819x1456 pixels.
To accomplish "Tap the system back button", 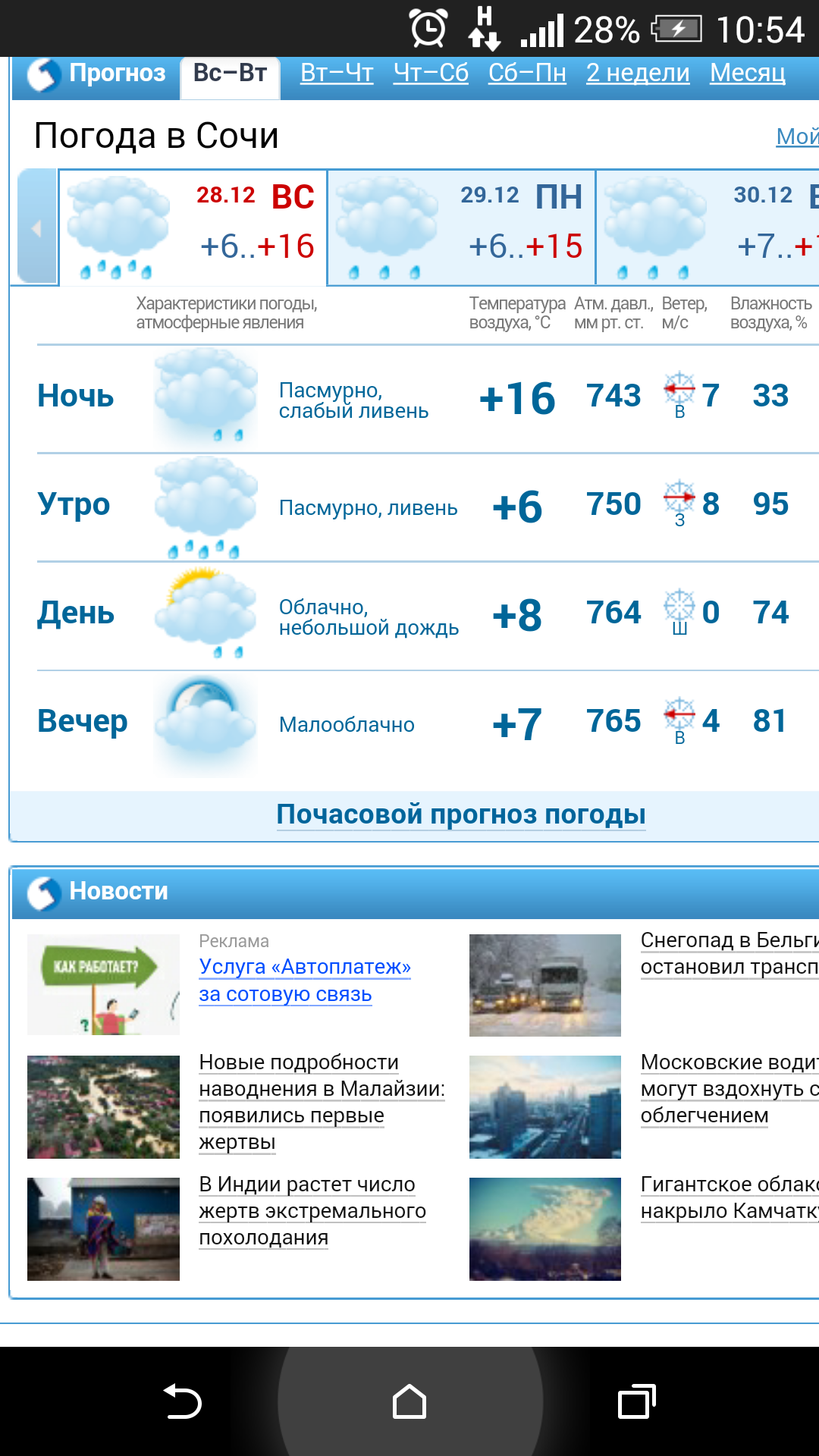I will pyautogui.click(x=182, y=1401).
